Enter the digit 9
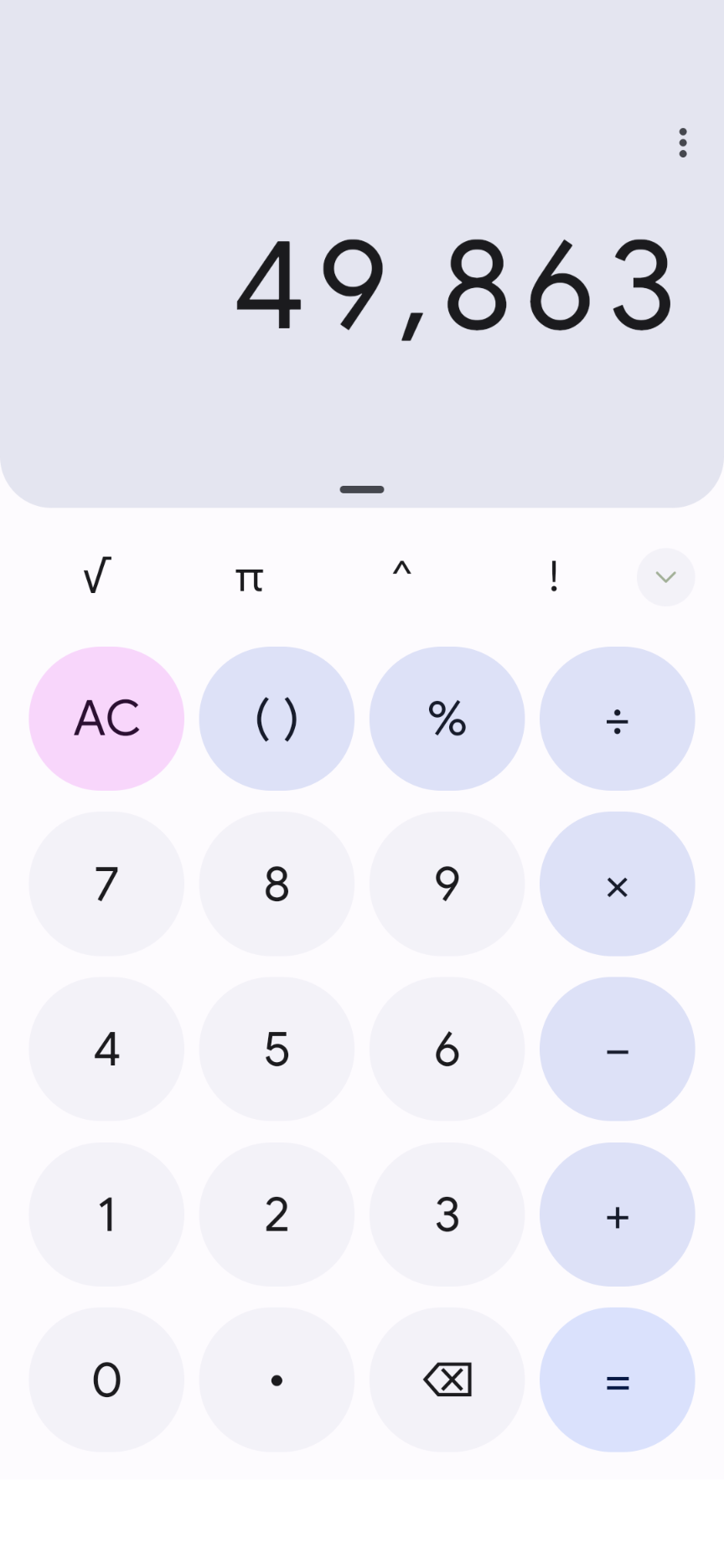The width and height of the screenshot is (724, 1568). click(x=447, y=885)
